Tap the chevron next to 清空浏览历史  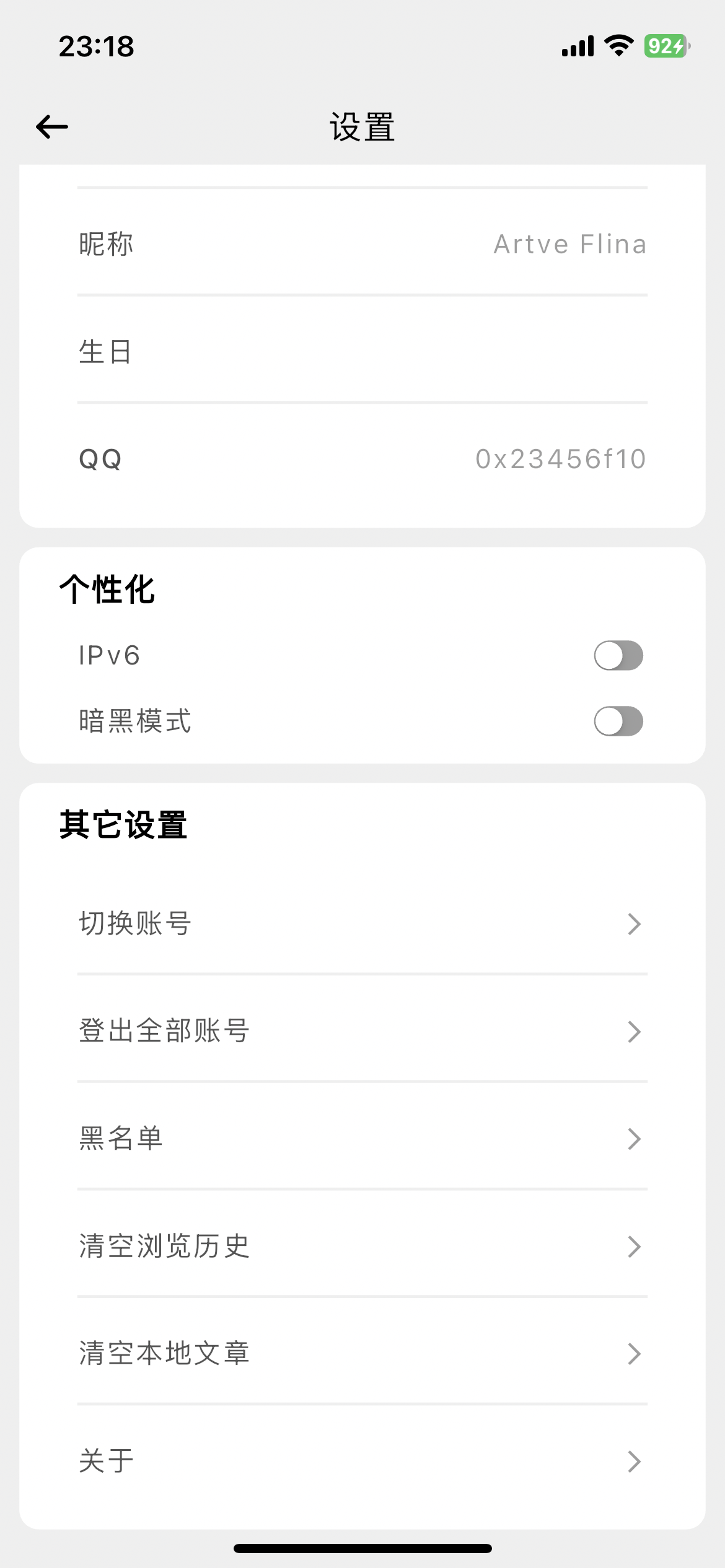(634, 1247)
